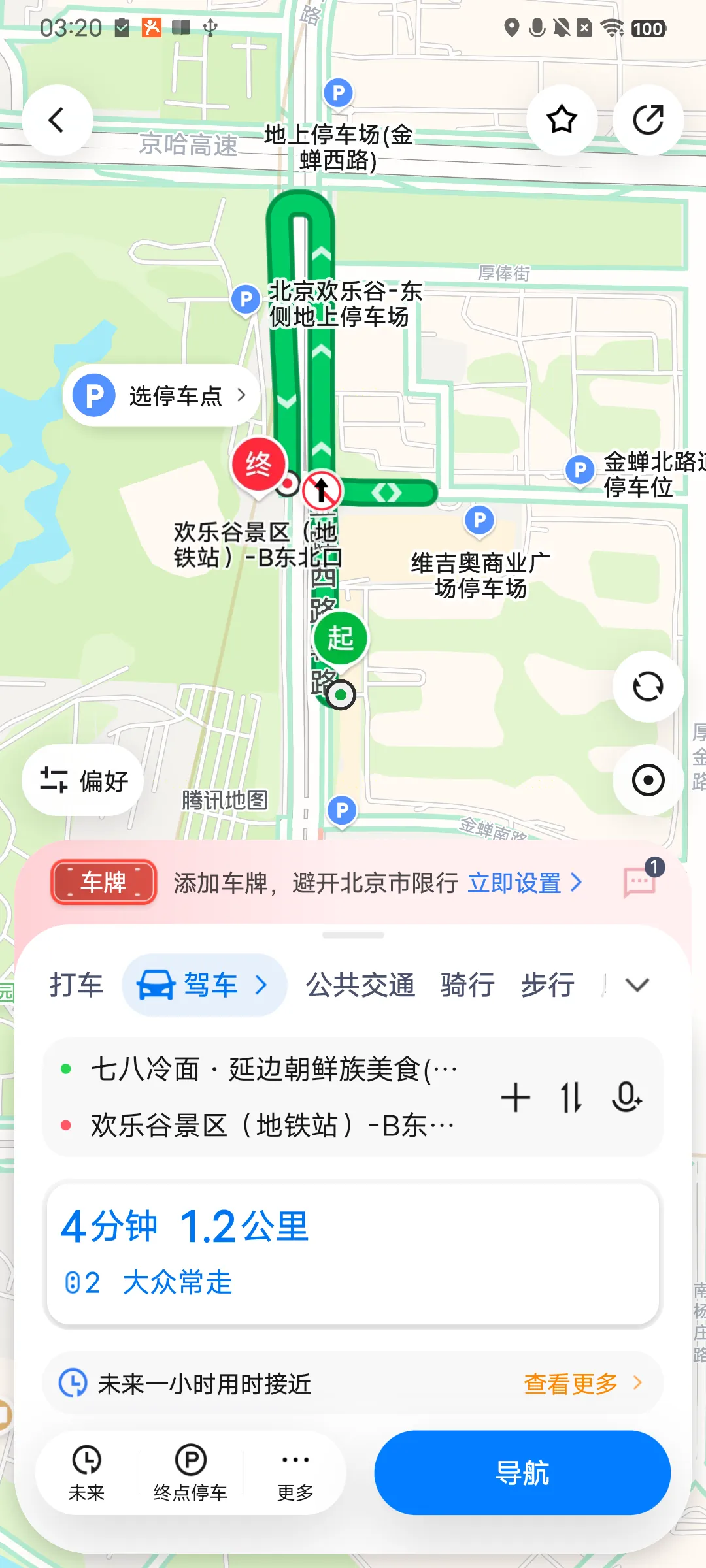This screenshot has width=706, height=1568.
Task: Switch to the 打车 tab
Action: coord(76,985)
